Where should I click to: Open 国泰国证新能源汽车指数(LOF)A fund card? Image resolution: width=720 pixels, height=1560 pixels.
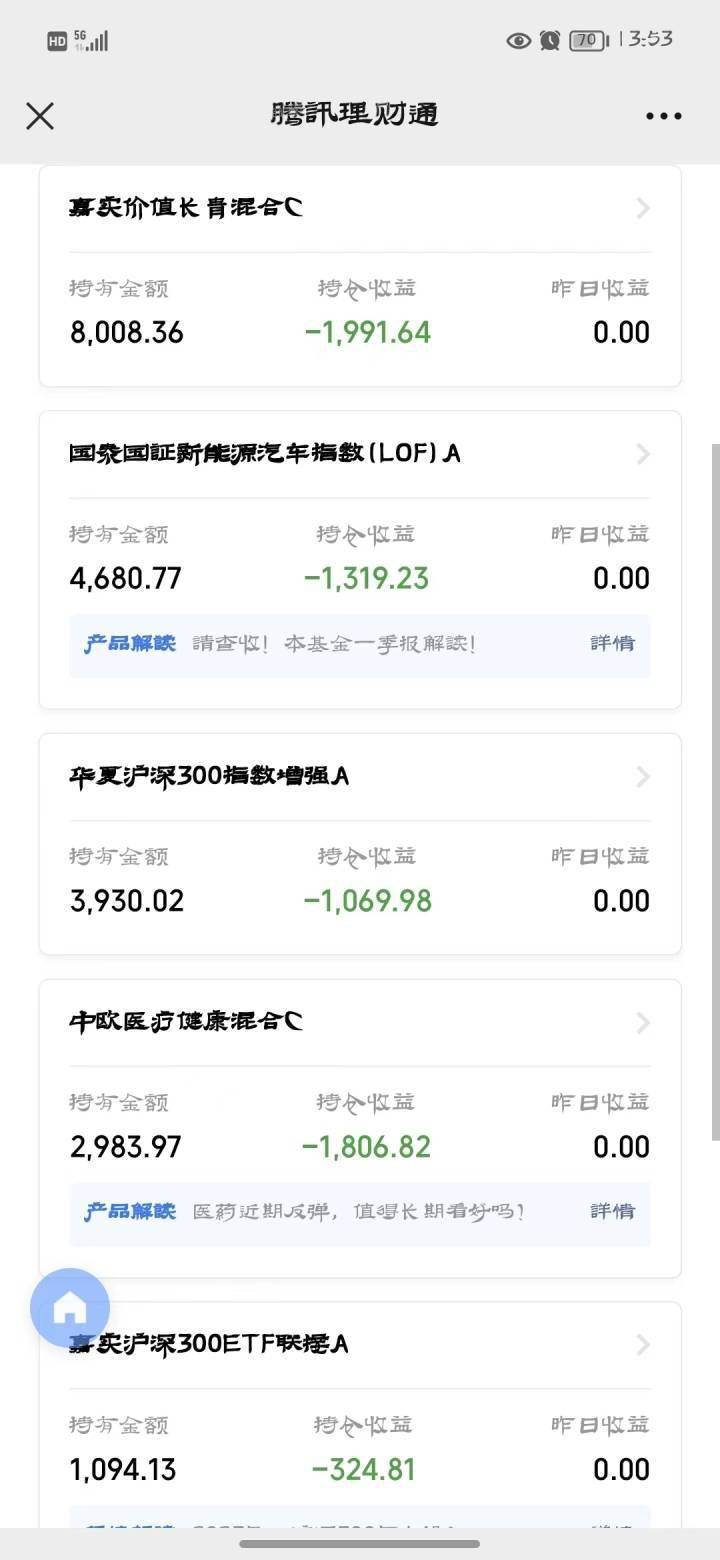tap(360, 560)
